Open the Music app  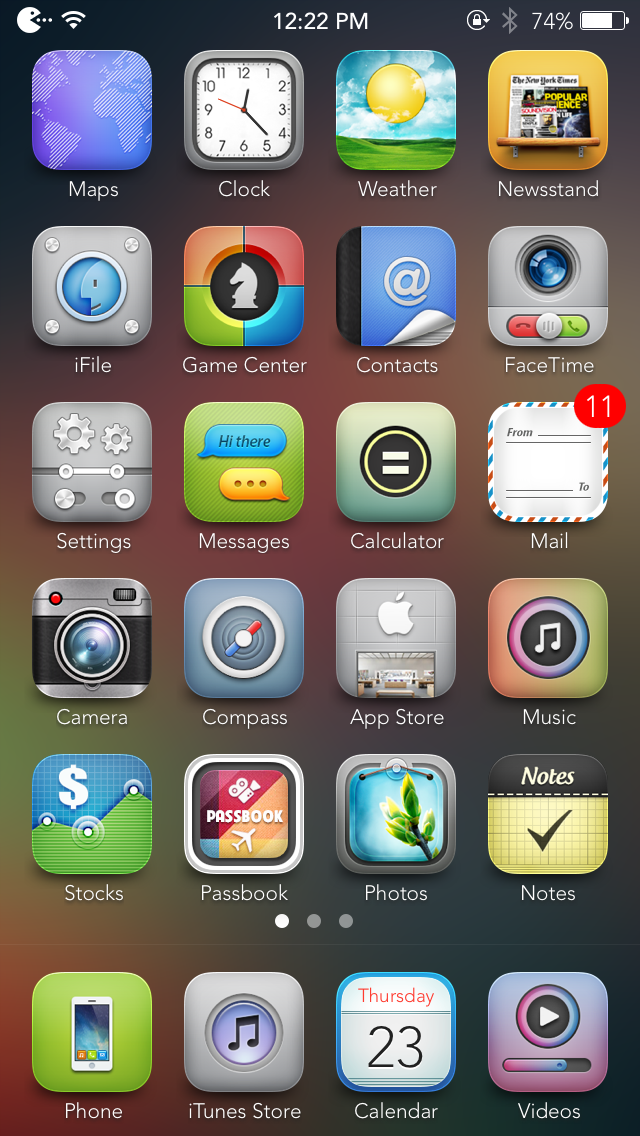point(548,638)
